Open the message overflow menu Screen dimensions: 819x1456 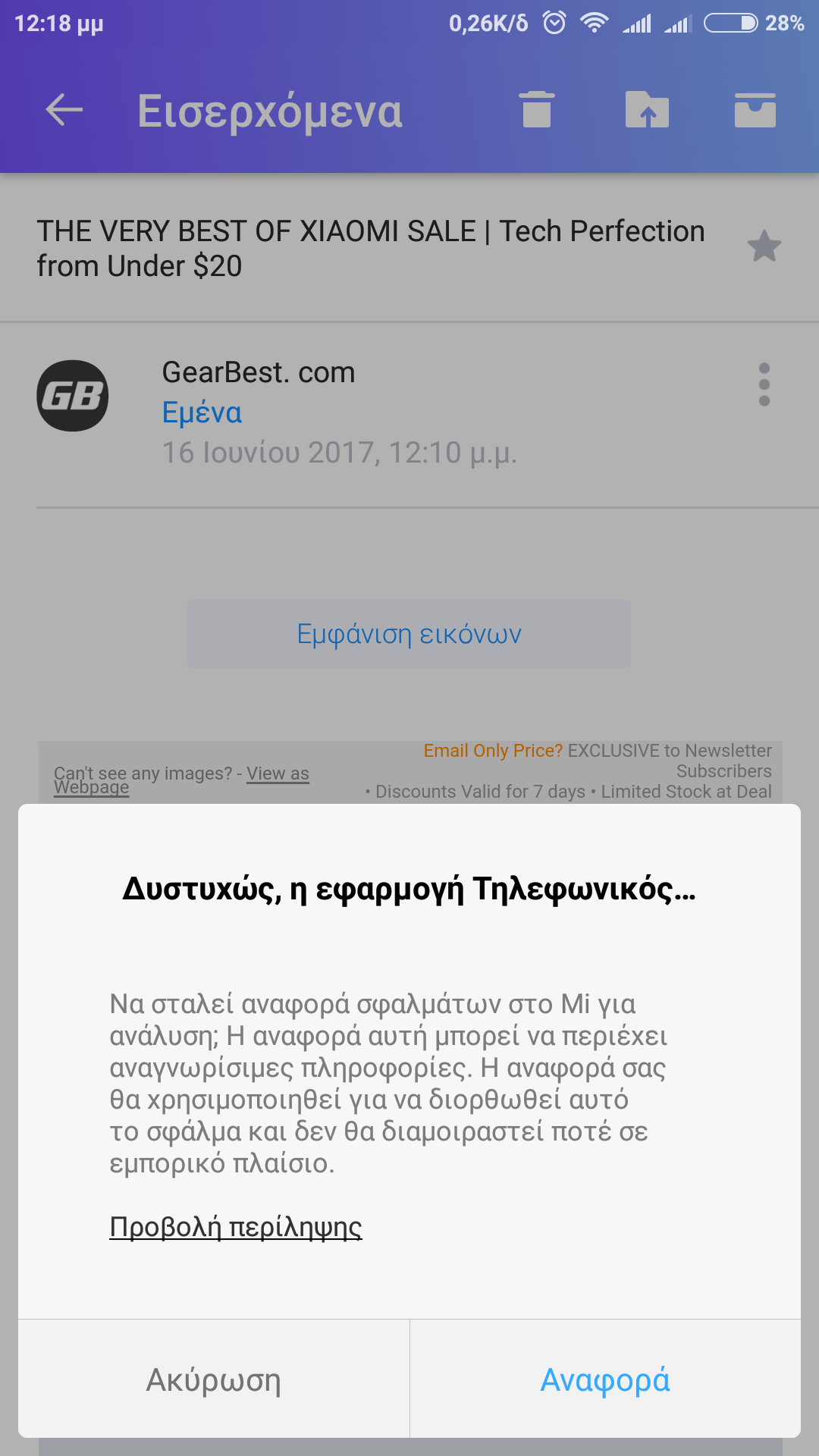click(764, 384)
